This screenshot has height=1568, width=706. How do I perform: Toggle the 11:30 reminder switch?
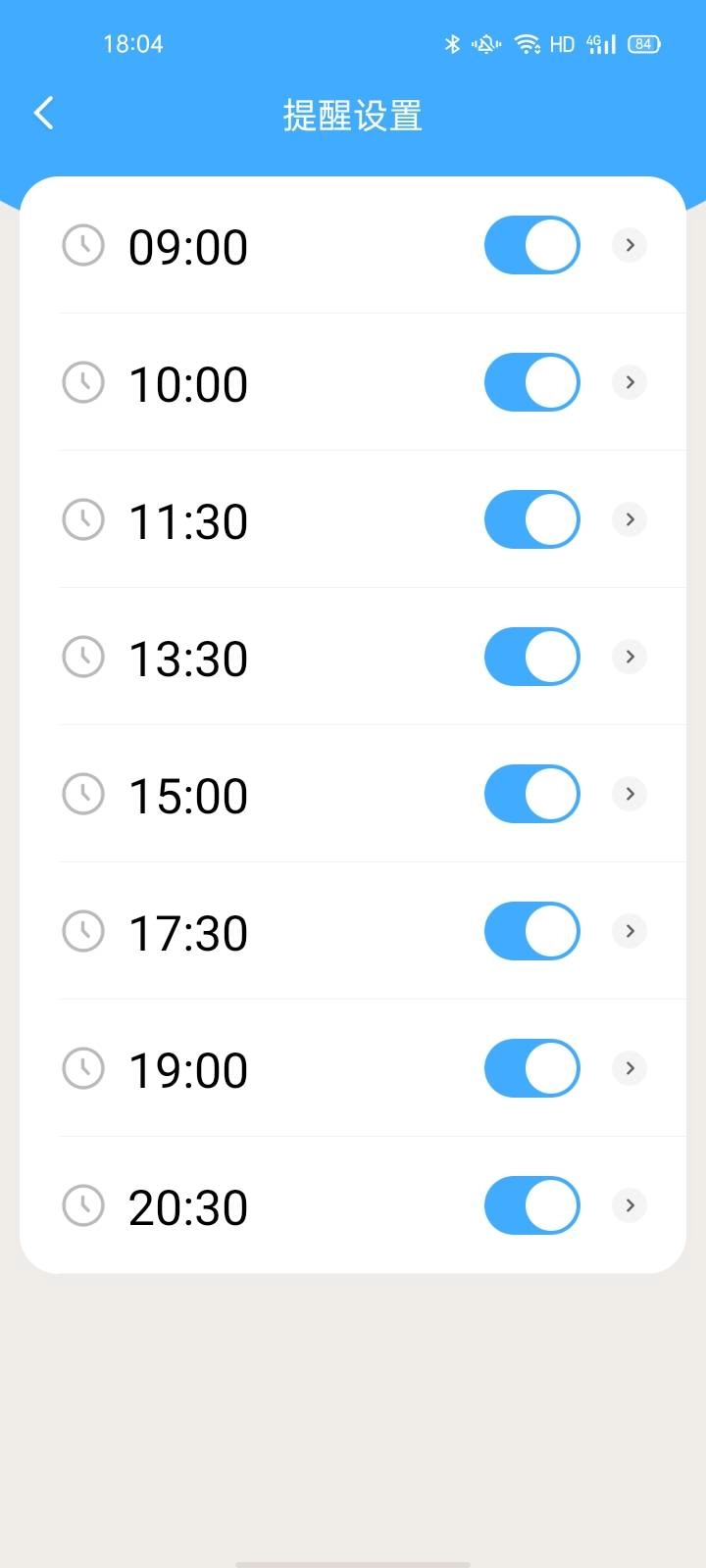click(x=531, y=519)
